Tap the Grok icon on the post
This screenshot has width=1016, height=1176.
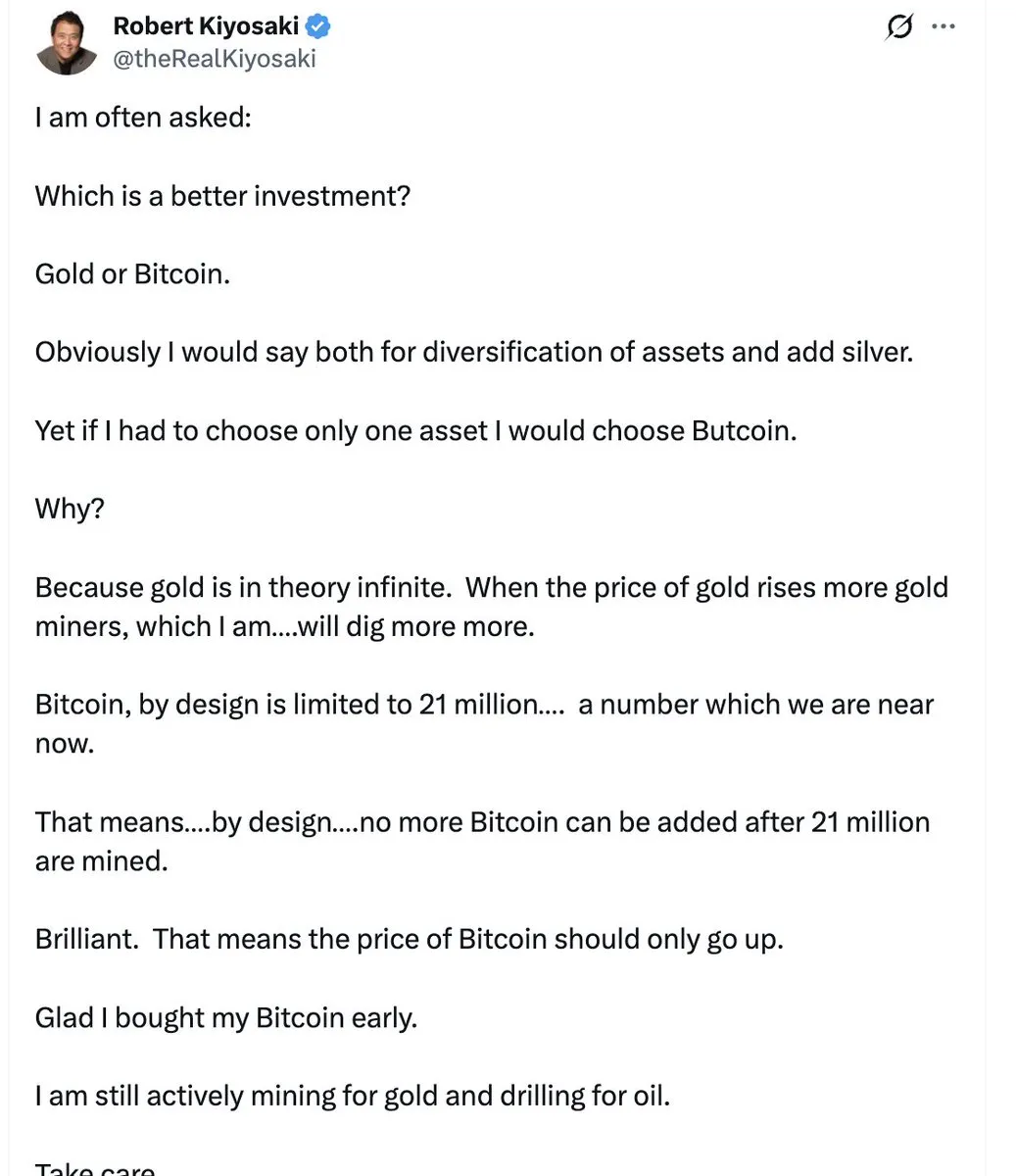pyautogui.click(x=898, y=27)
